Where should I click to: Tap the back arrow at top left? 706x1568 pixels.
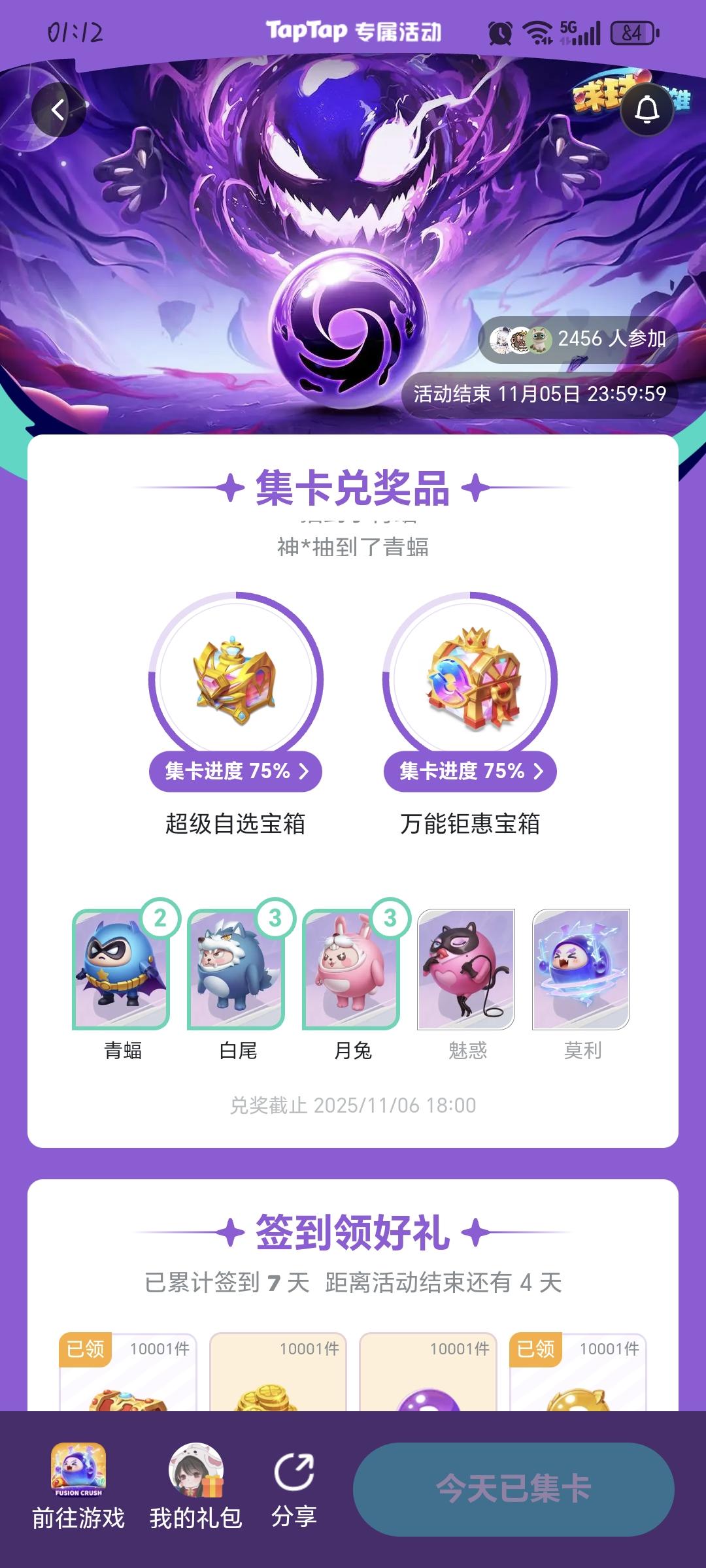[59, 108]
